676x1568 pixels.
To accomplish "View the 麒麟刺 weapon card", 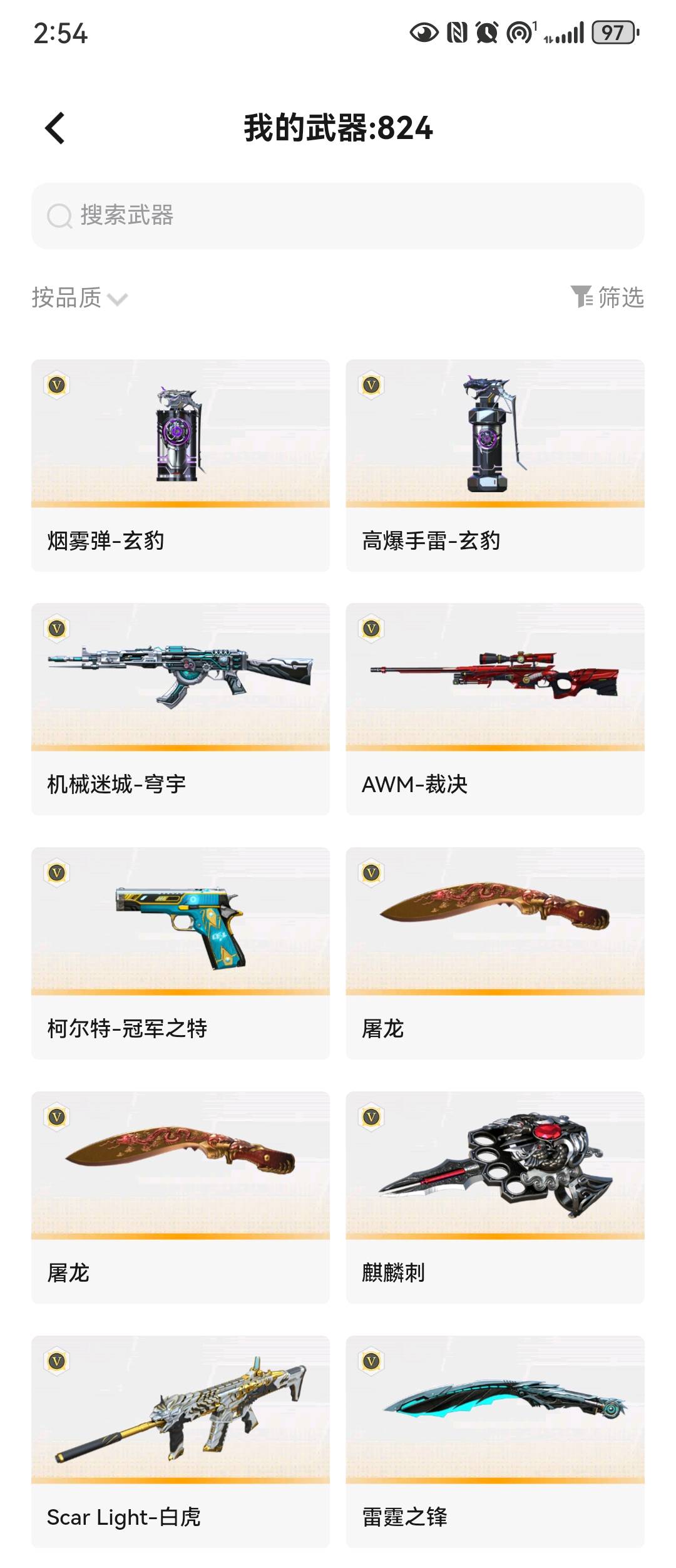I will [495, 1197].
